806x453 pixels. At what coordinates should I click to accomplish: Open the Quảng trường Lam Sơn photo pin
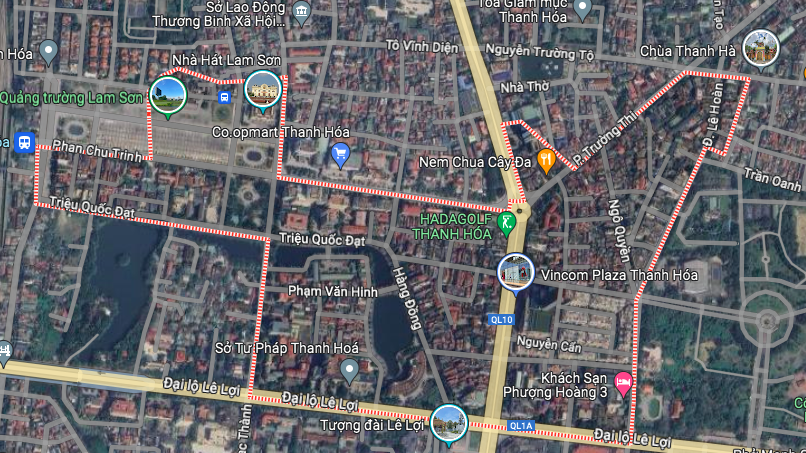pos(168,96)
